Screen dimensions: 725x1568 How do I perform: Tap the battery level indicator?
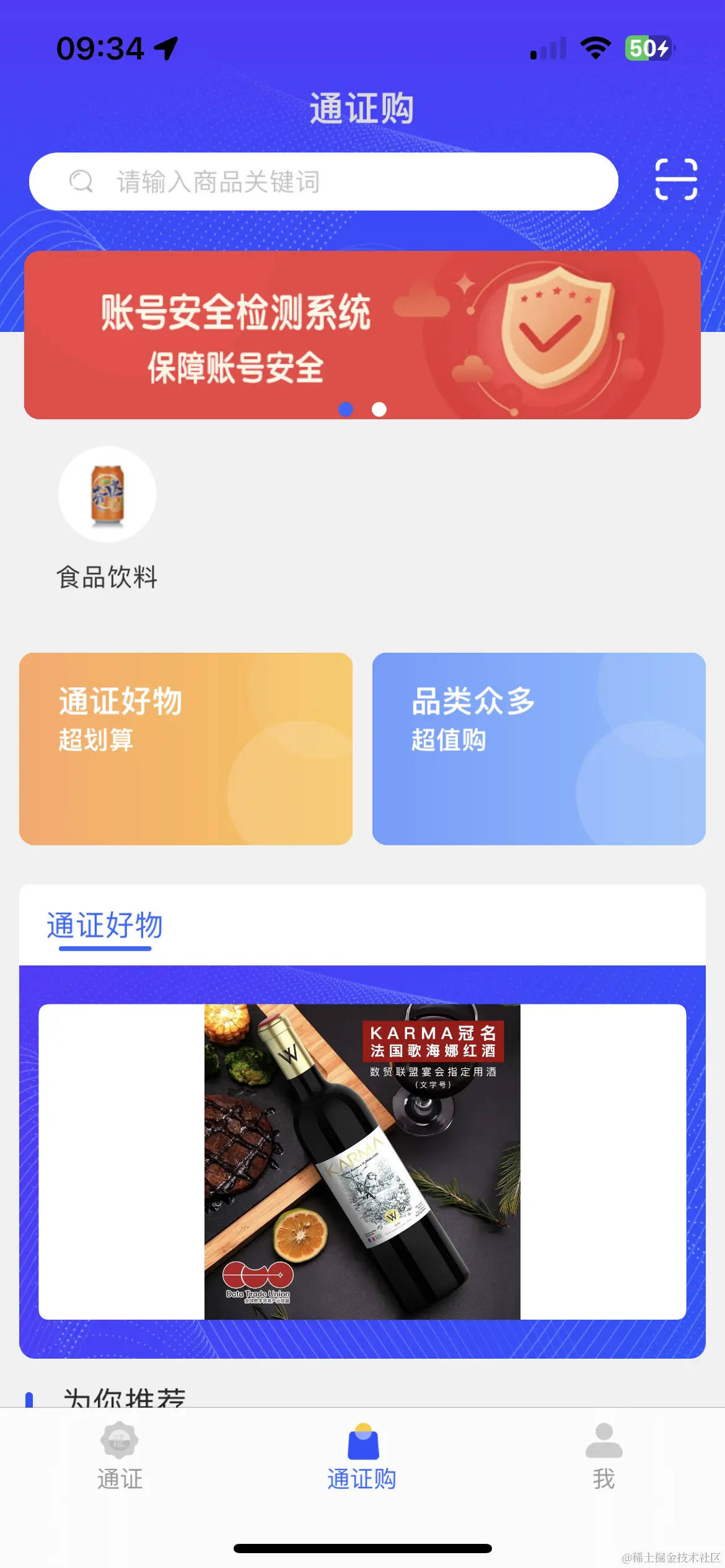(x=648, y=47)
